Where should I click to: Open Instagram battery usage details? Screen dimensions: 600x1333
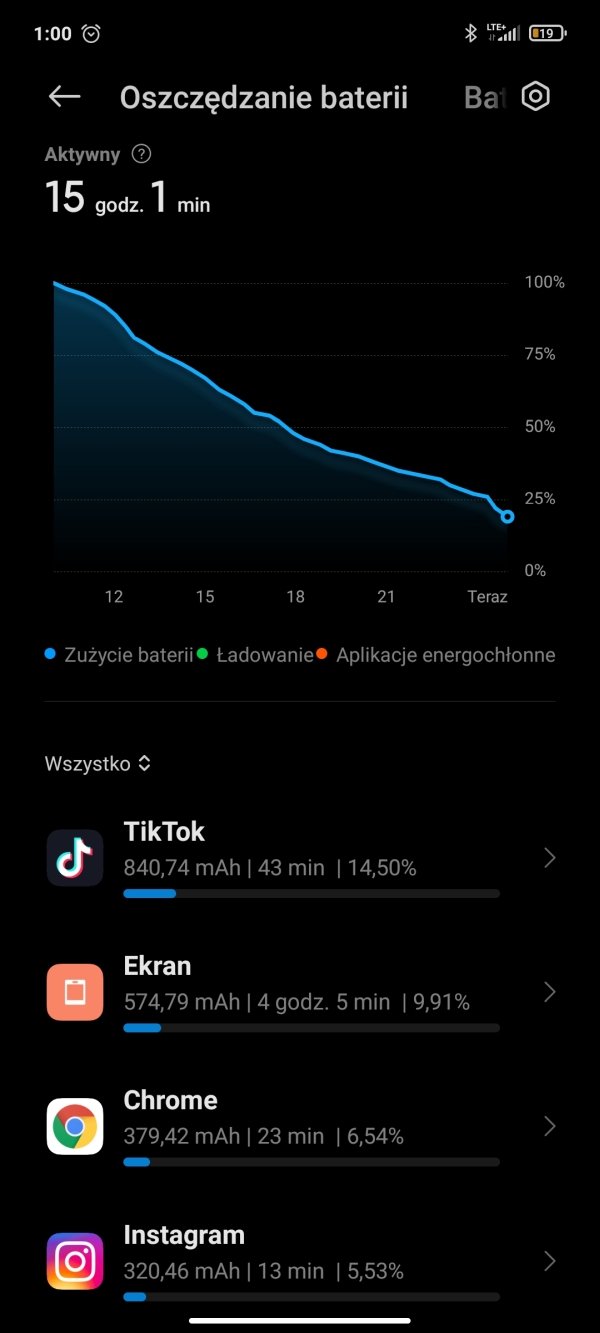(300, 1260)
